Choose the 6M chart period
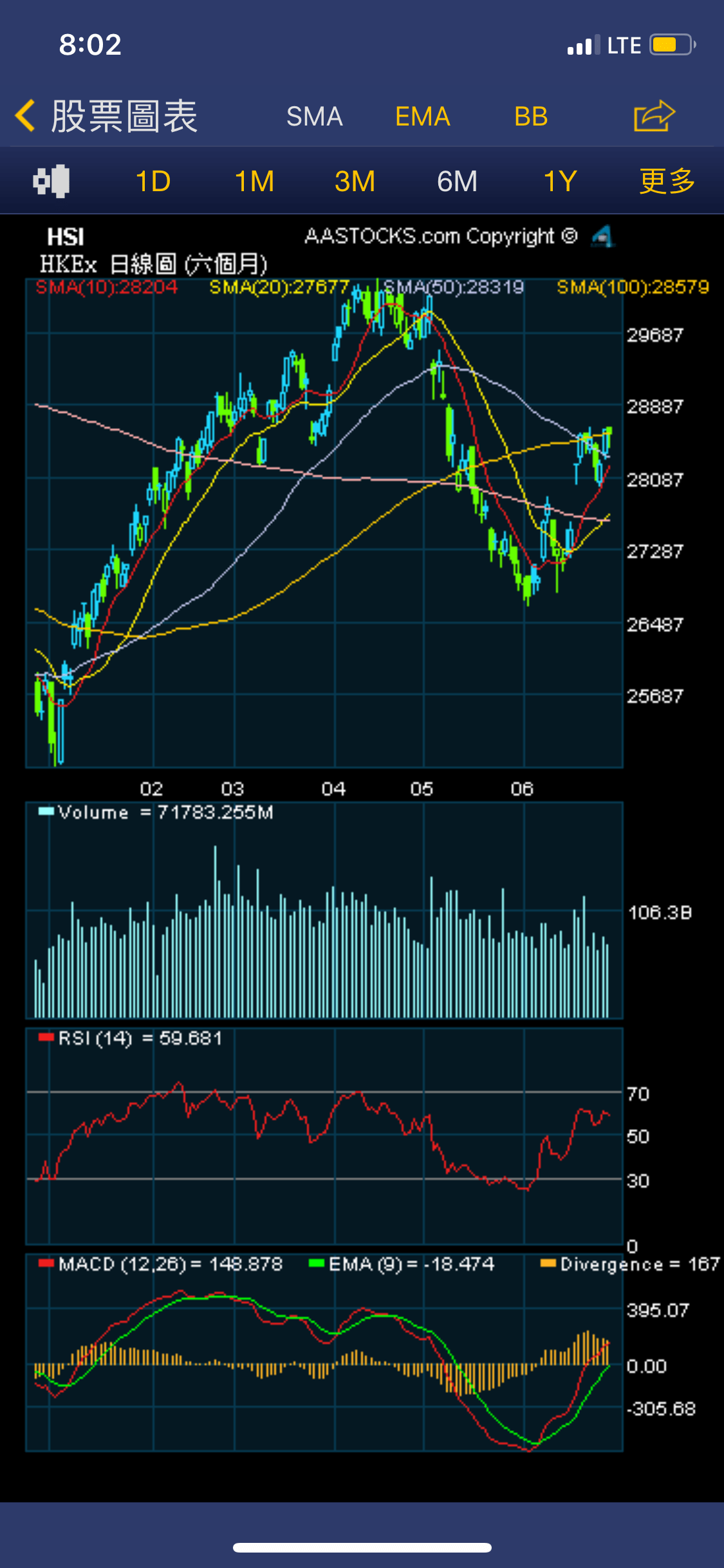 click(457, 182)
